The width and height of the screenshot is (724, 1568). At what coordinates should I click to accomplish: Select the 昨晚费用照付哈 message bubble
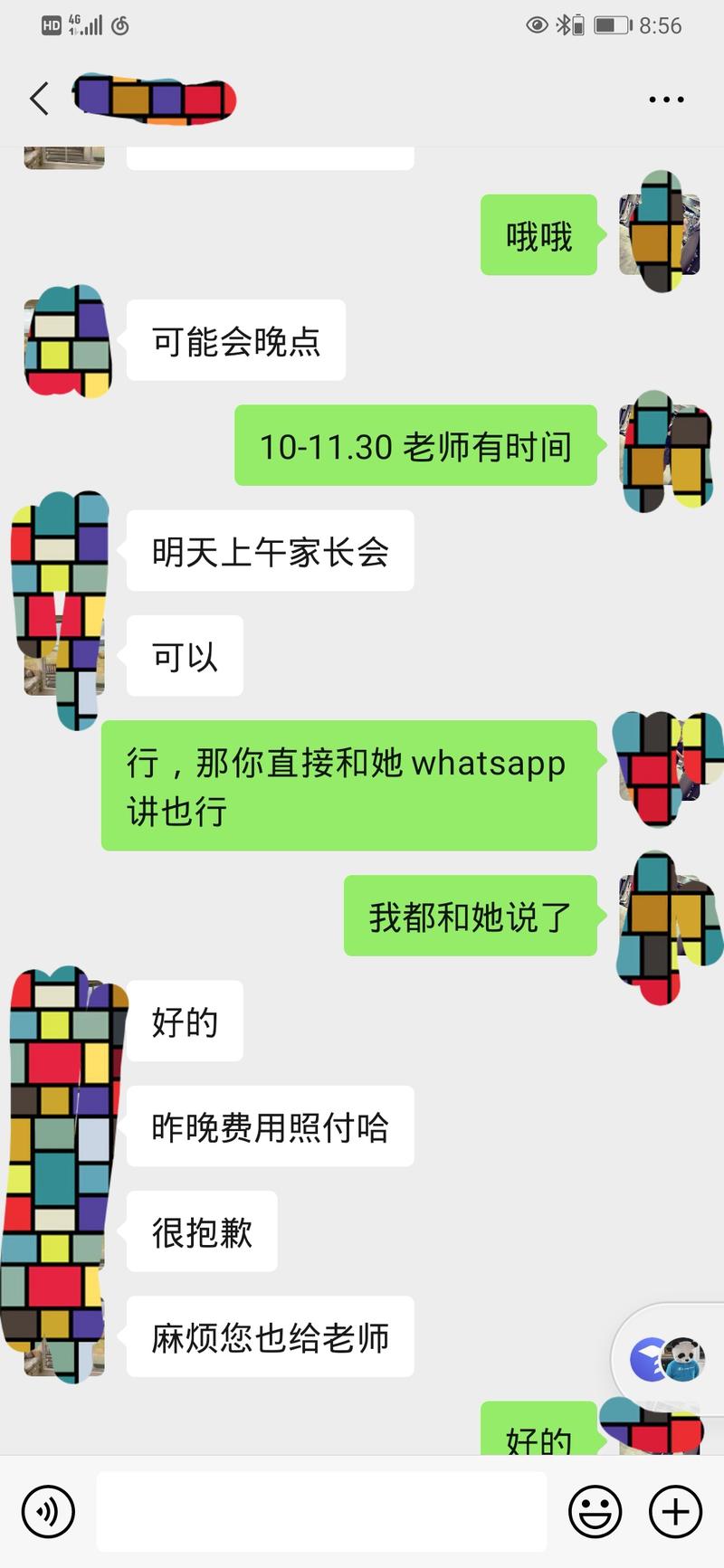(x=270, y=1126)
